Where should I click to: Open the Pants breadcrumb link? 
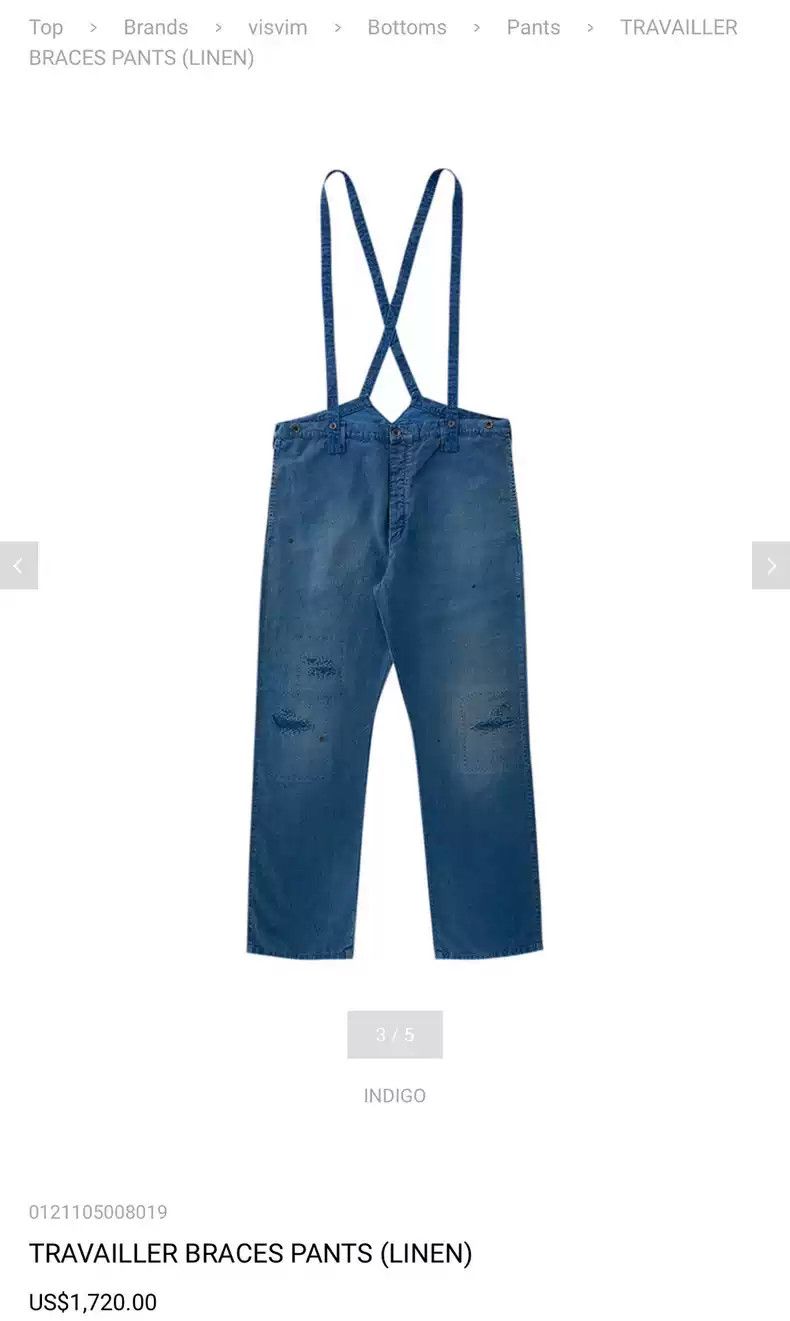pos(533,27)
